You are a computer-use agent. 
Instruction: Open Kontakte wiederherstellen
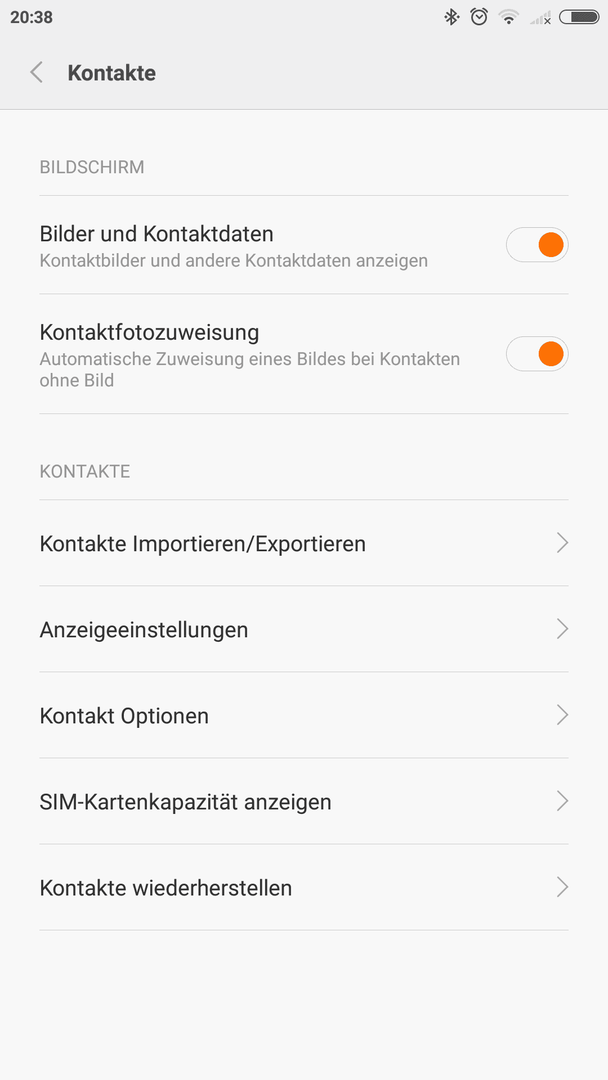(304, 888)
